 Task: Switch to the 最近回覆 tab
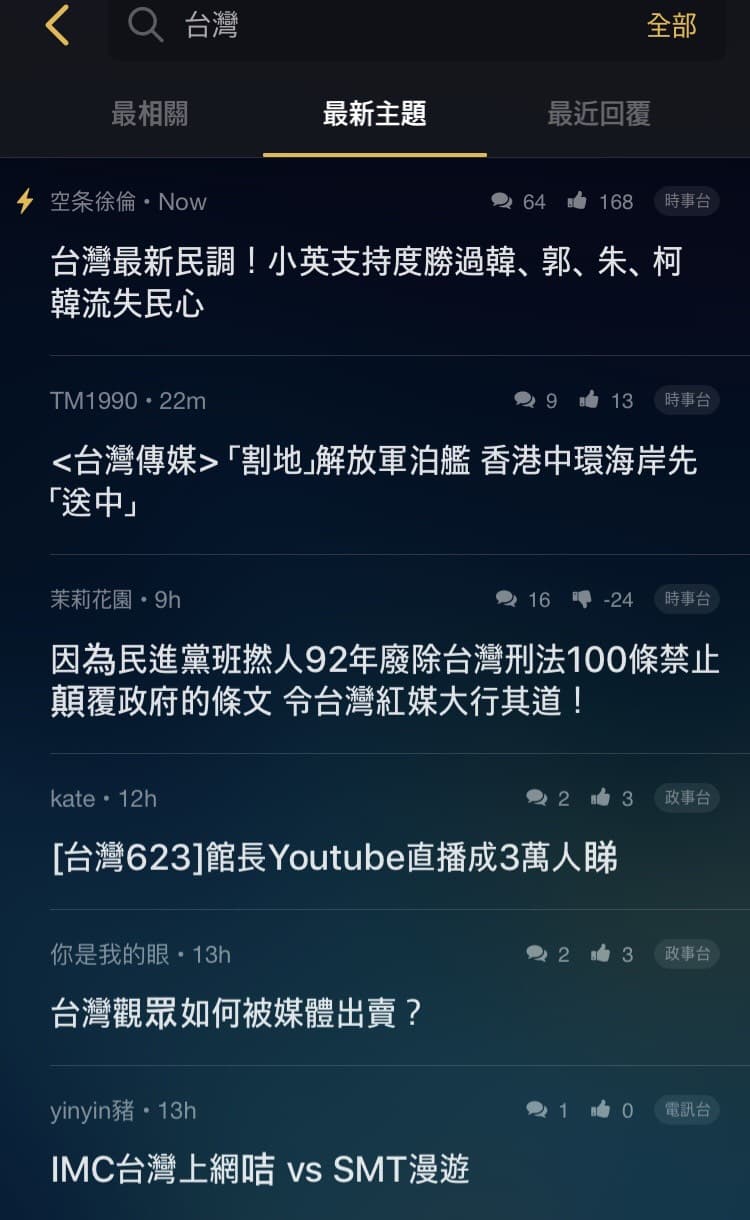tap(599, 114)
